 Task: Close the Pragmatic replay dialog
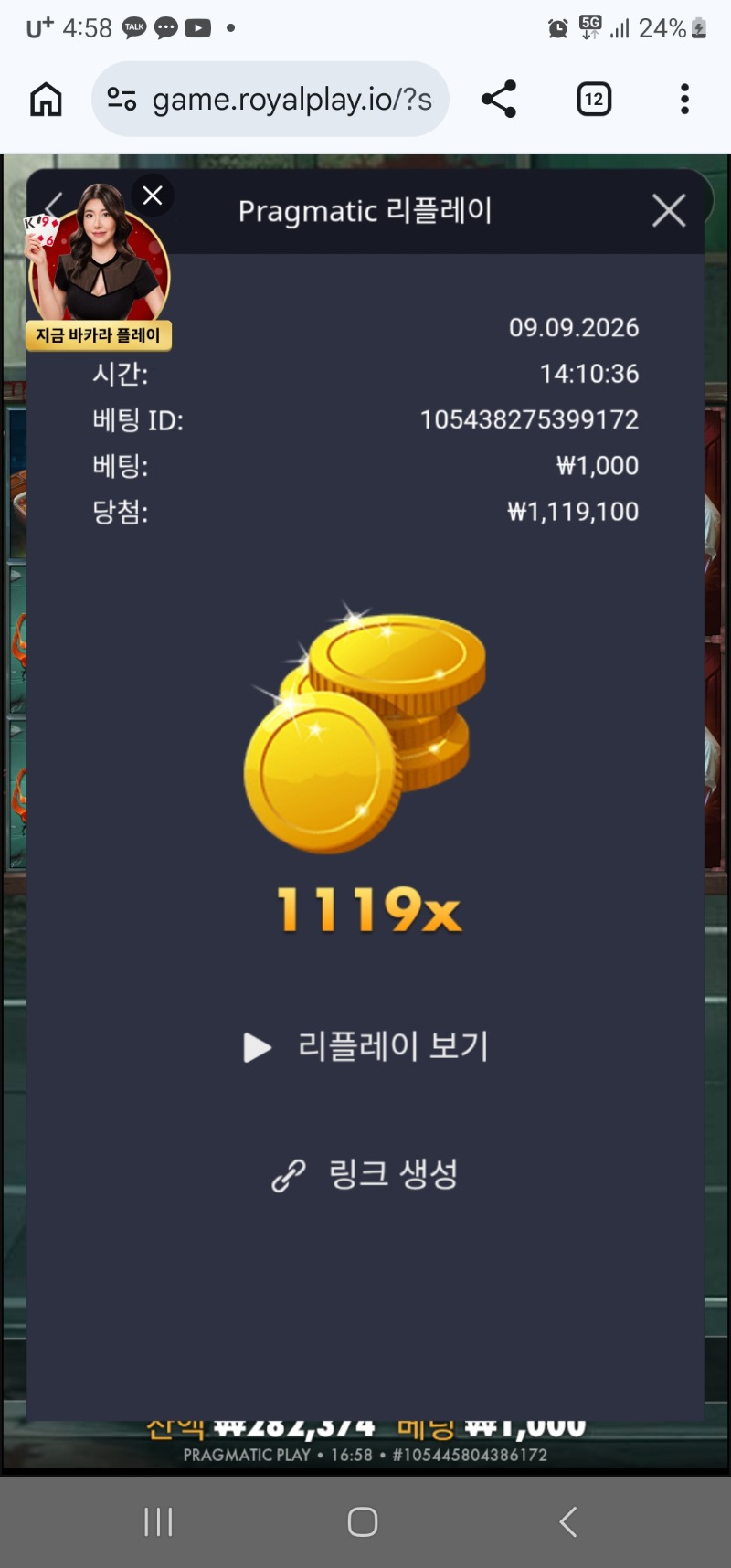(x=669, y=211)
